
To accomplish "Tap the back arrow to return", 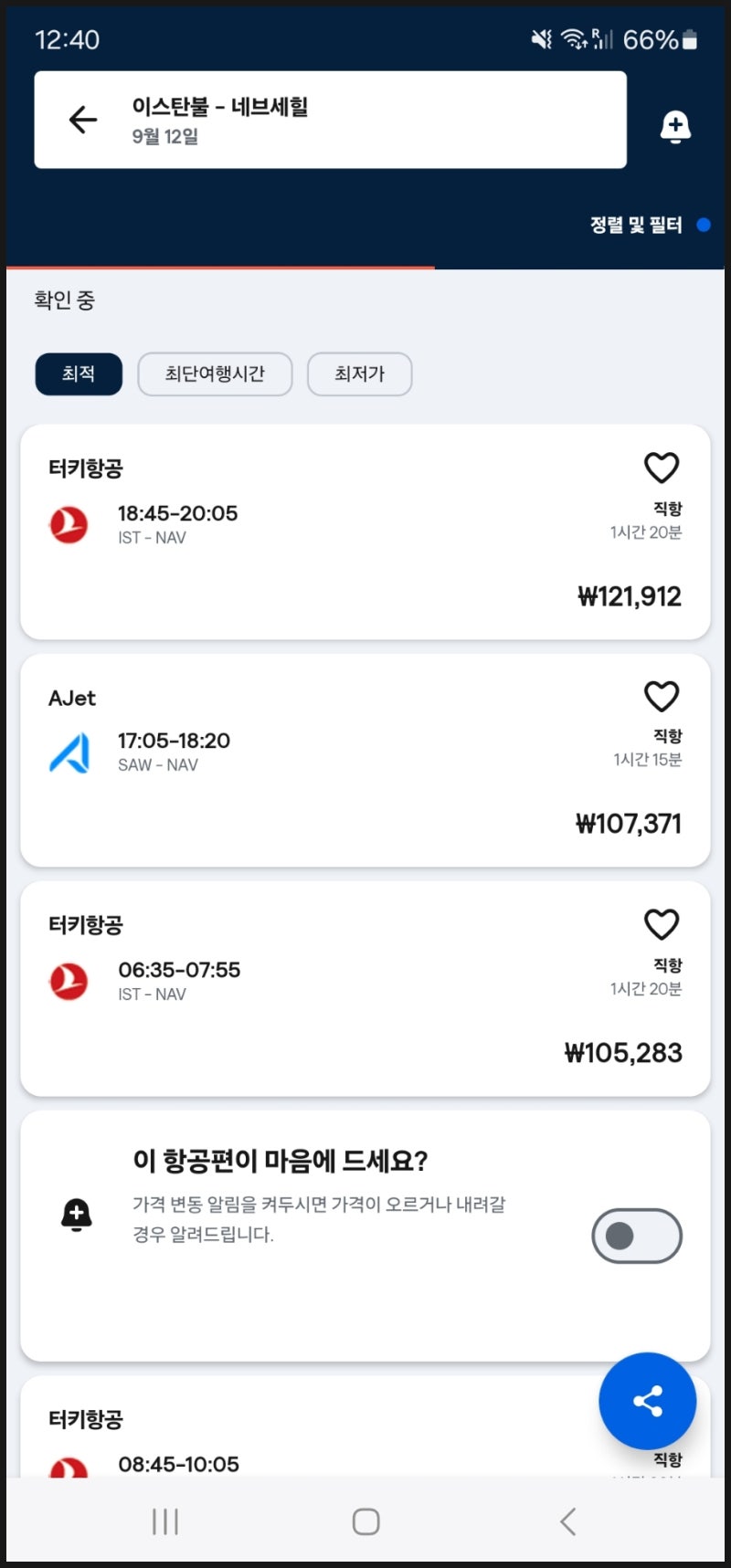I will [x=81, y=120].
